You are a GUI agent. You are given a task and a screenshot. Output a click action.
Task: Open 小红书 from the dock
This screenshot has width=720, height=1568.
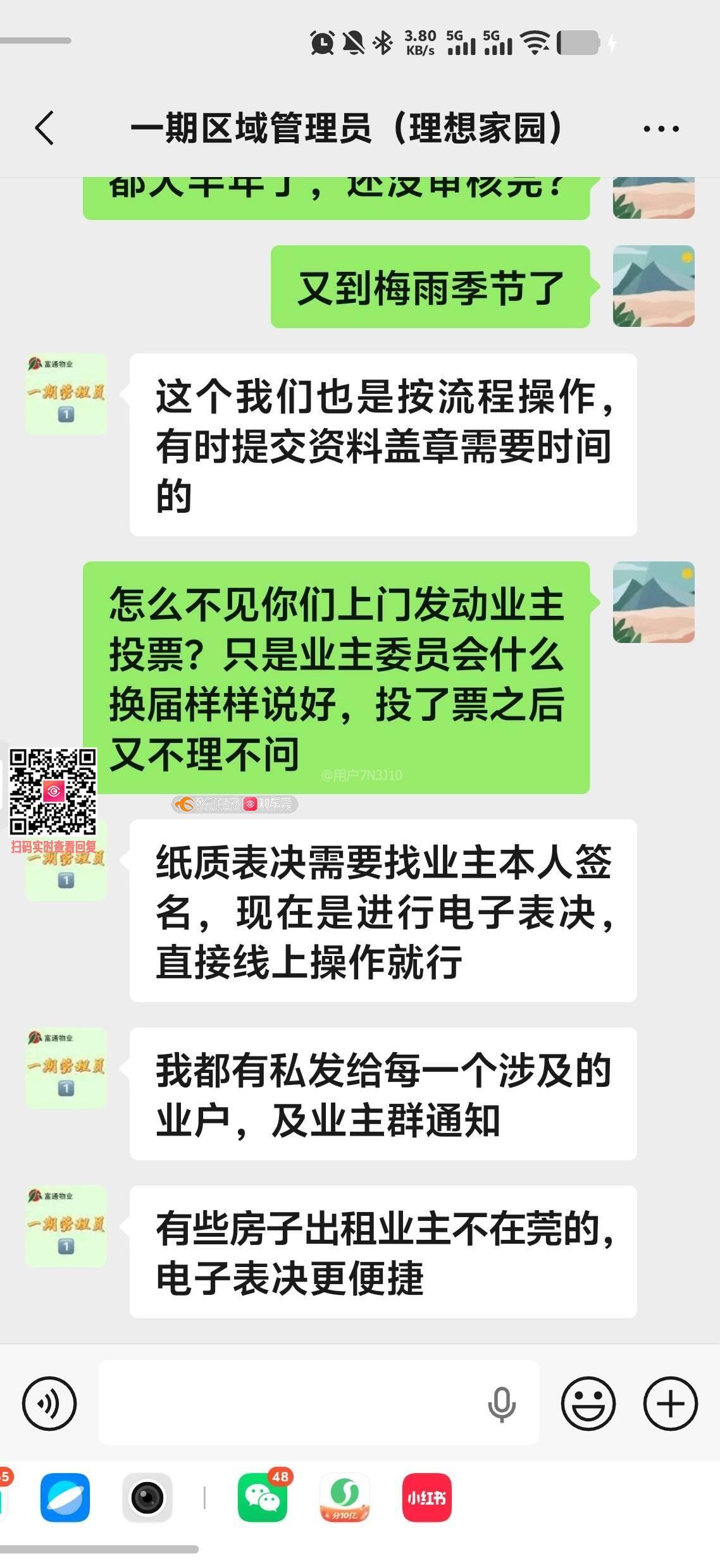[427, 1498]
